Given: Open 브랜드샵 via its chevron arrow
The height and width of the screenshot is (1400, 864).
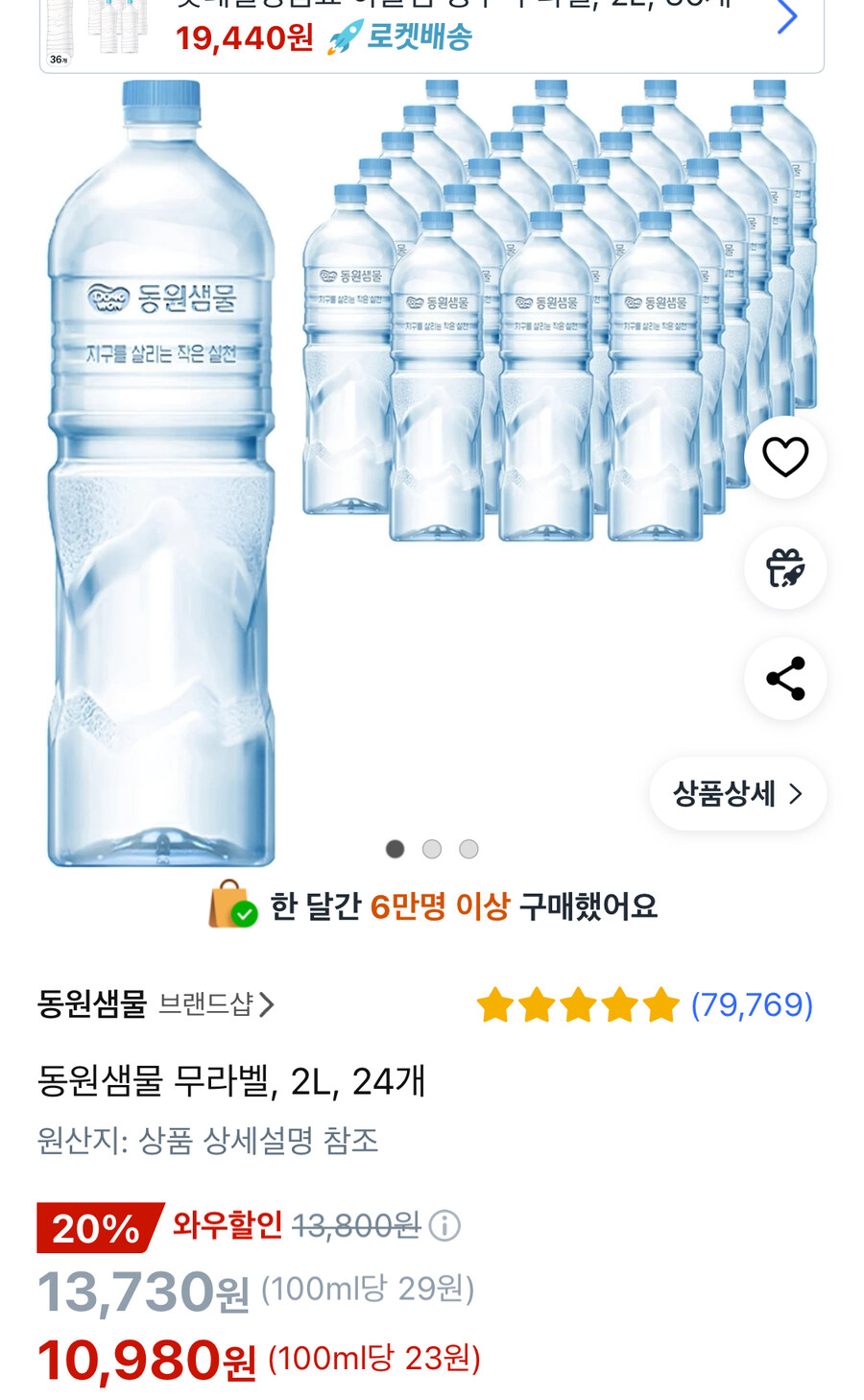Looking at the screenshot, I should [269, 1004].
